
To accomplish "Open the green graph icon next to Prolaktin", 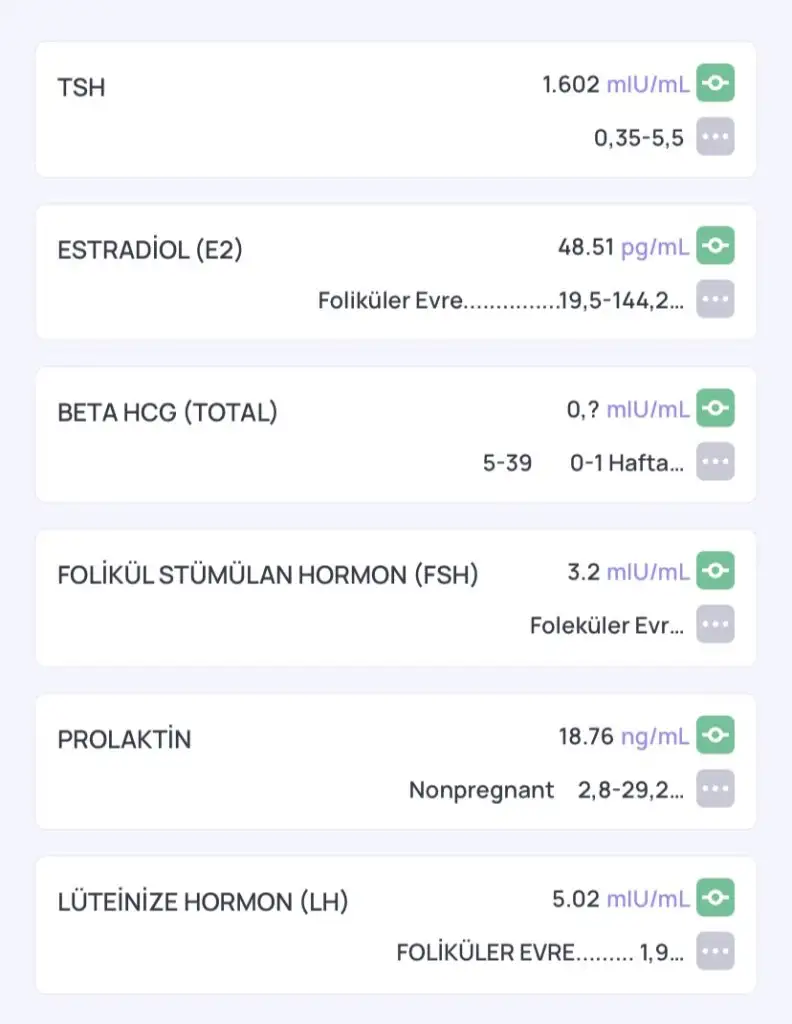I will pyautogui.click(x=715, y=736).
